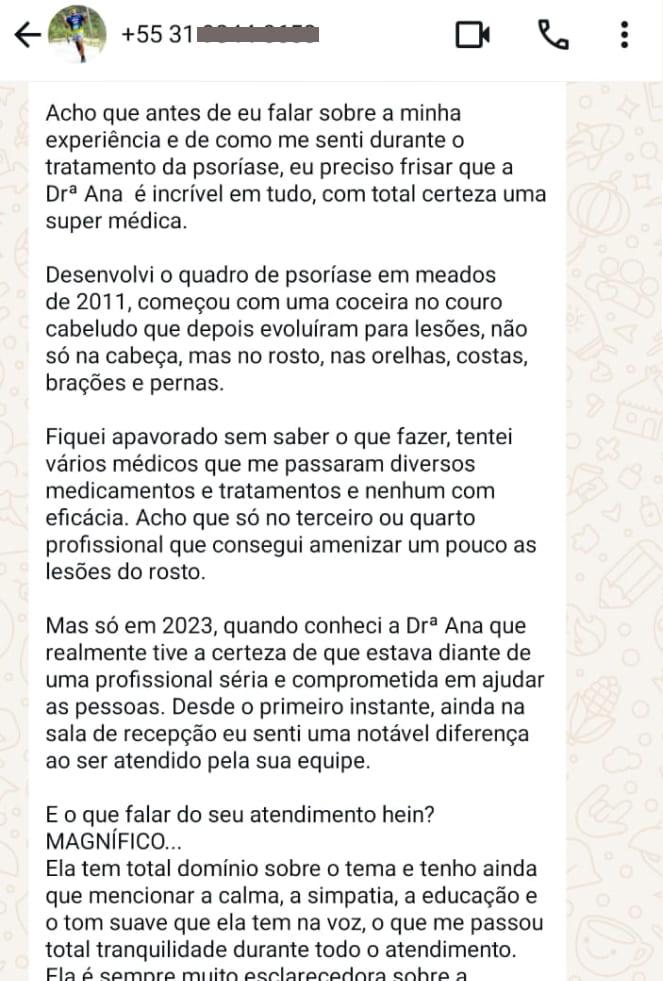Go back to the chat list
This screenshot has height=981, width=663.
click(27, 35)
